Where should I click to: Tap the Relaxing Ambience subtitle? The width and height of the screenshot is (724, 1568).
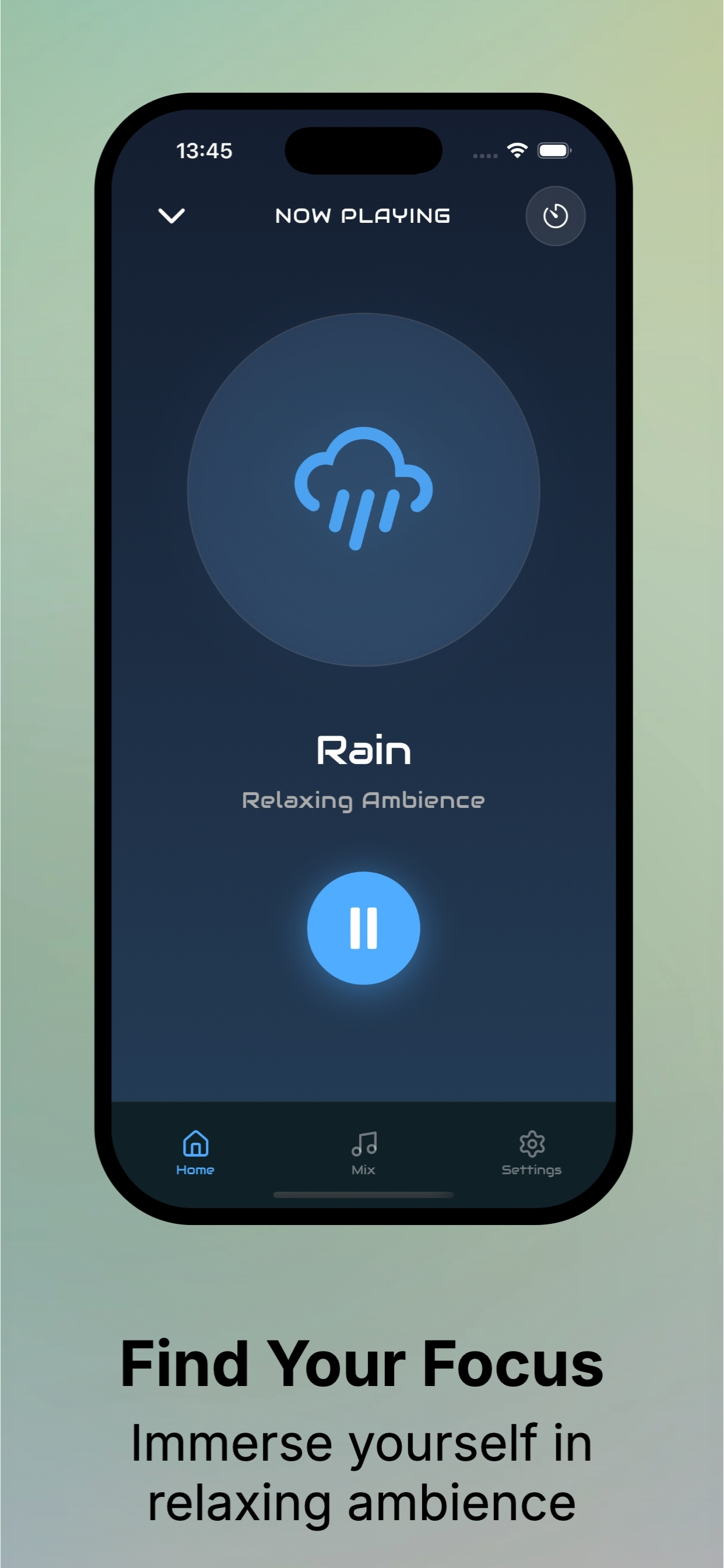(x=363, y=800)
